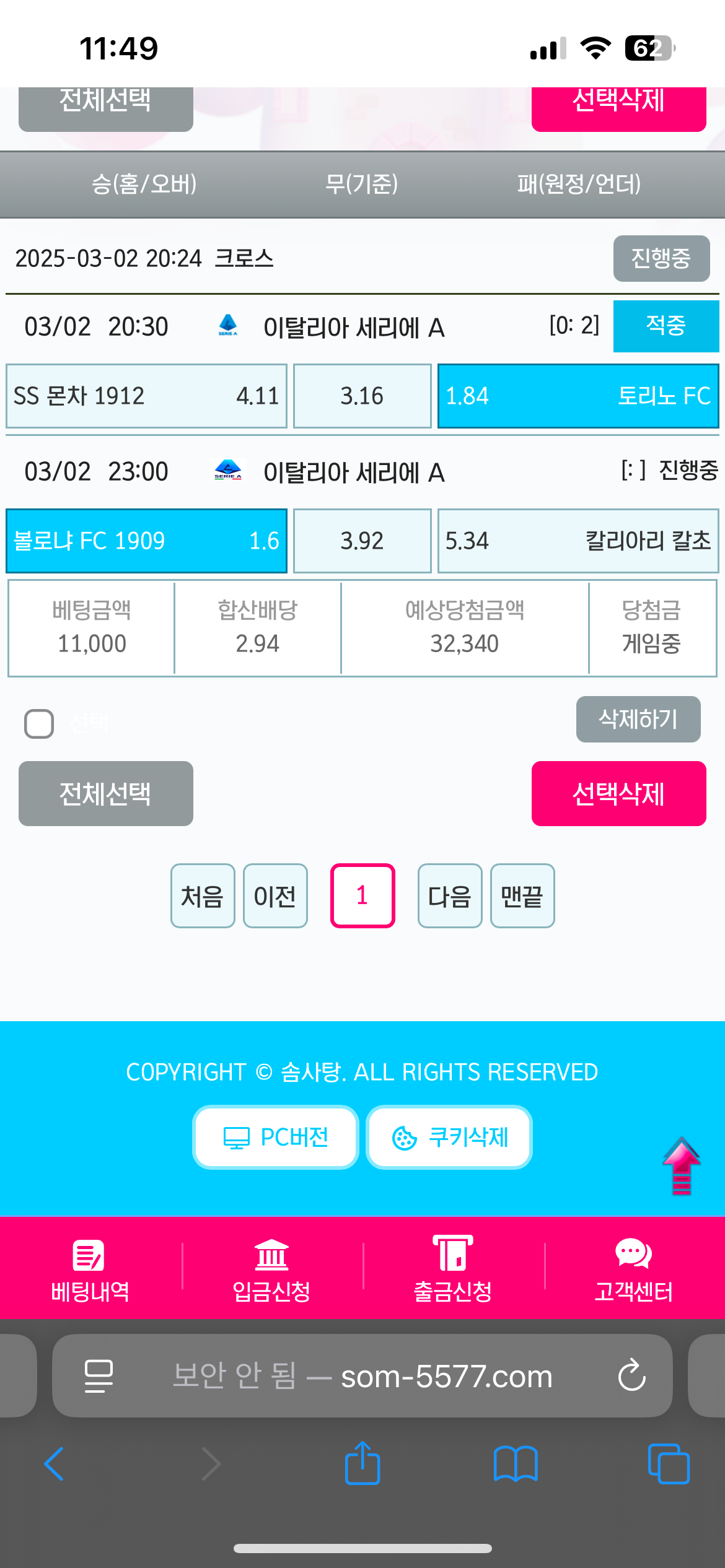Tick the 선택 checkbox for this bet slip
Screen dimensions: 725x1568
pos(39,723)
